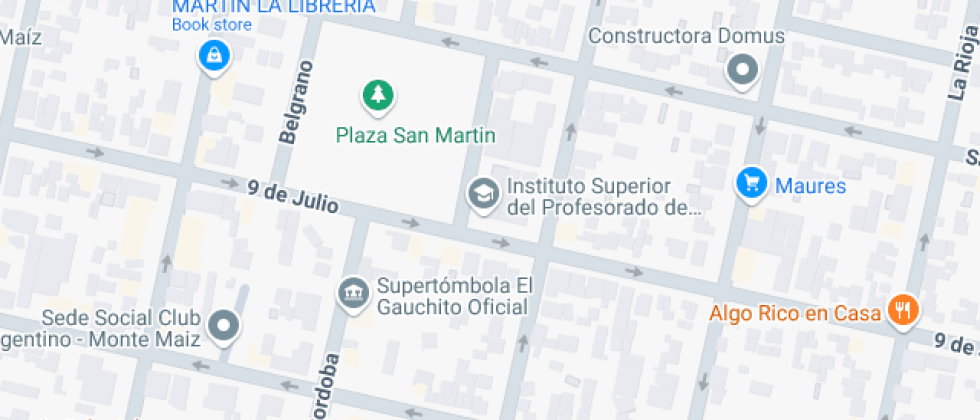Select the Supertómbola El Gauchito Oficial pin
Screen dimensions: 980x420
pyautogui.click(x=353, y=293)
